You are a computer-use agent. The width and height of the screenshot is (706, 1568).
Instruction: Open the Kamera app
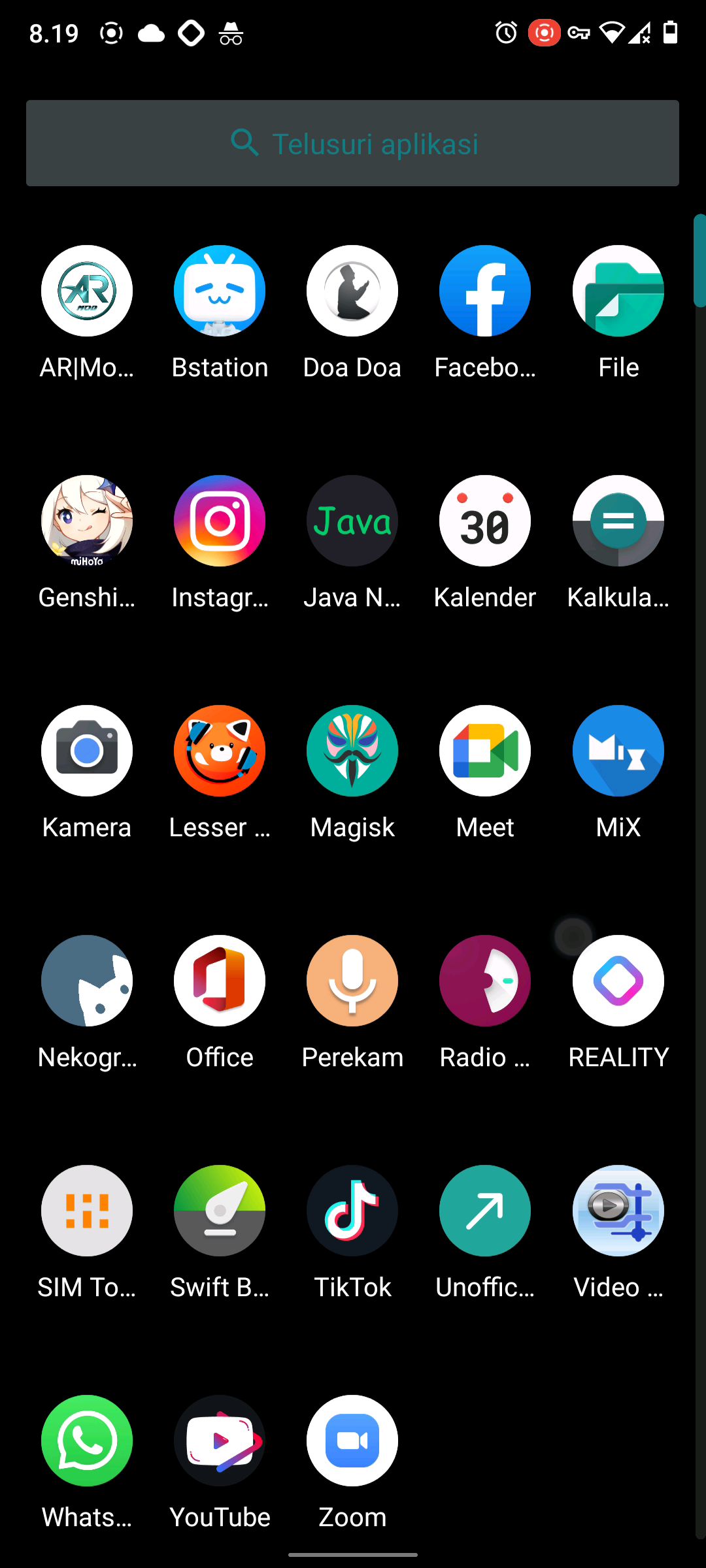[x=87, y=751]
